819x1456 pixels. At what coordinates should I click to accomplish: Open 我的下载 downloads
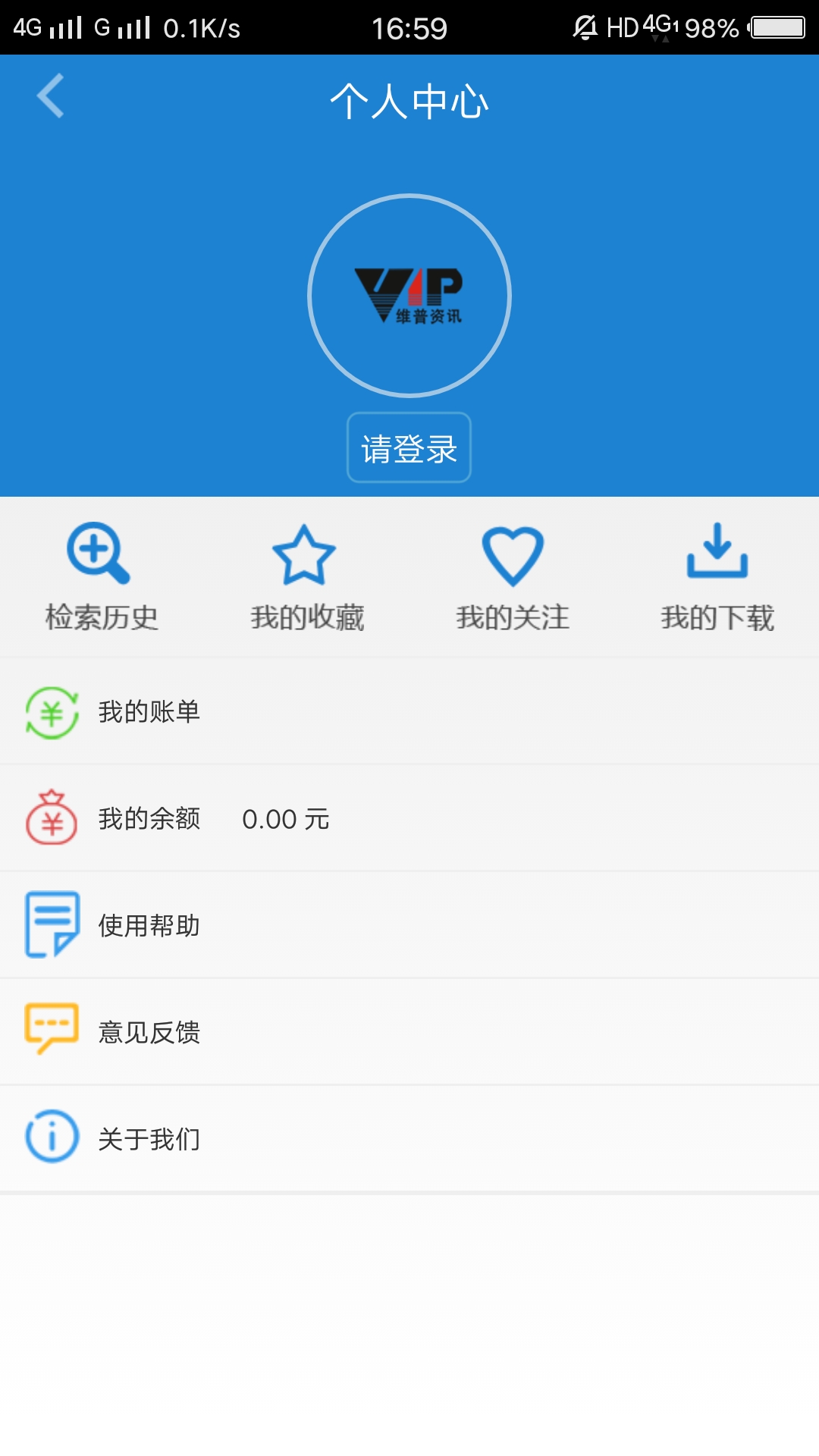pyautogui.click(x=717, y=576)
